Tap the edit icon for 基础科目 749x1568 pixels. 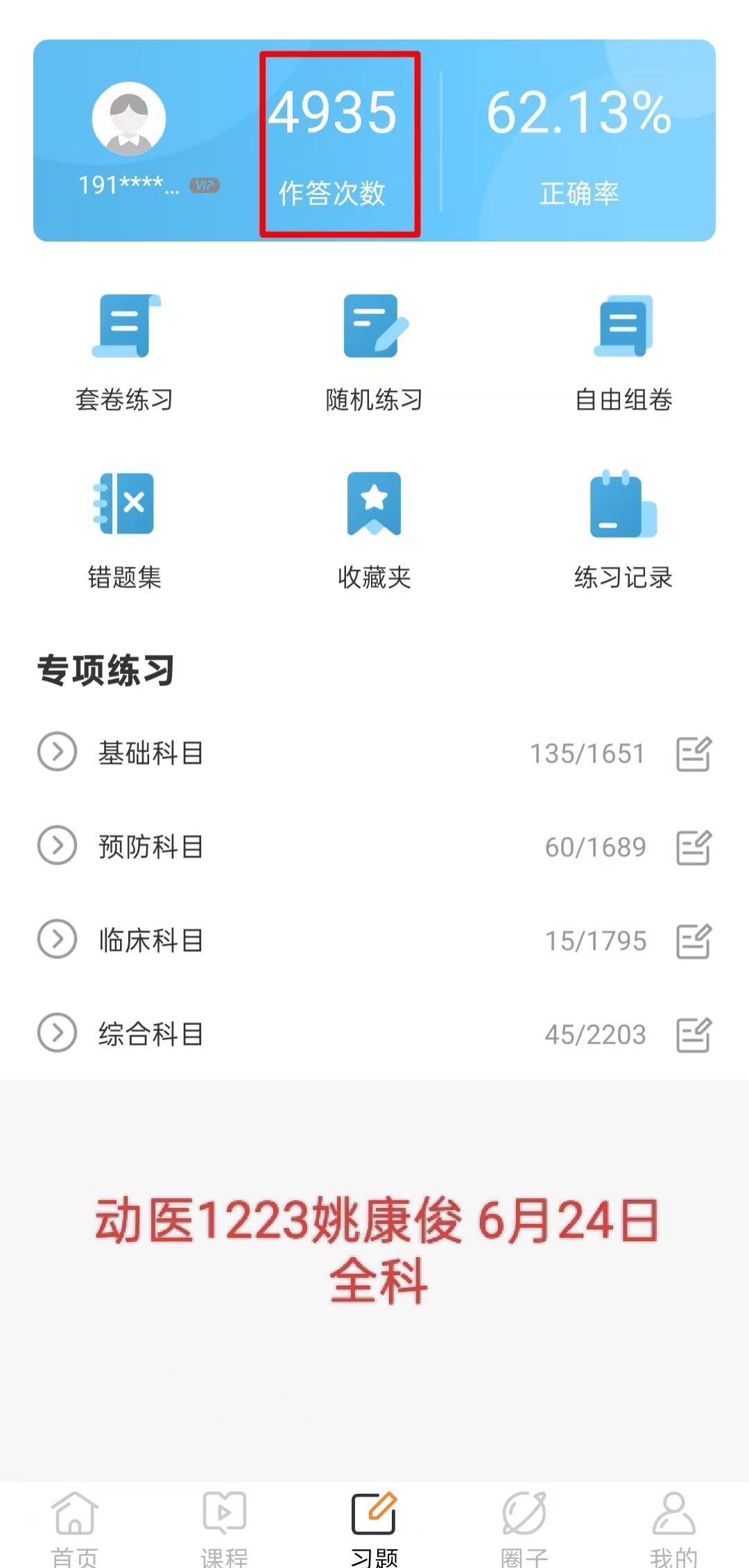(694, 753)
